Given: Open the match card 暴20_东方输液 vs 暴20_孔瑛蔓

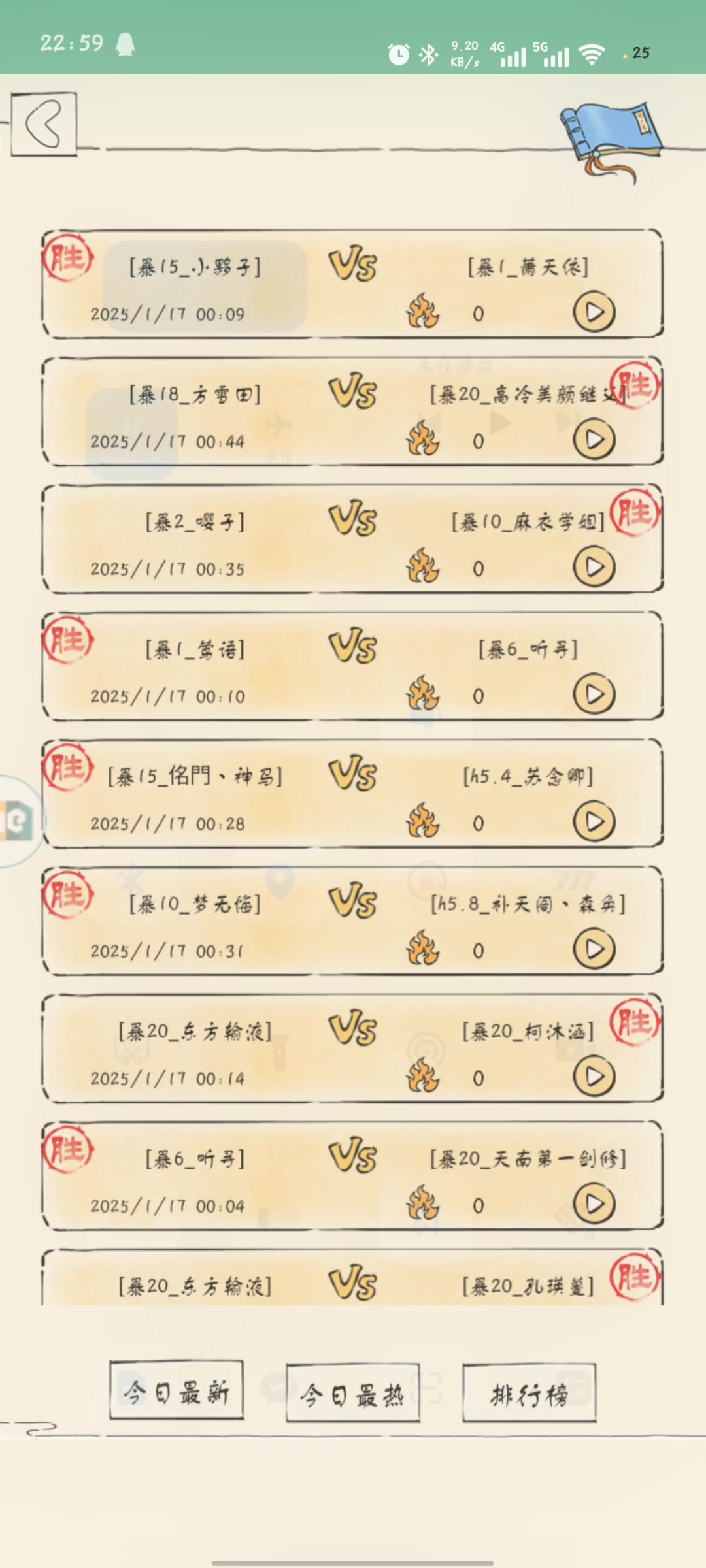Looking at the screenshot, I should (353, 1282).
